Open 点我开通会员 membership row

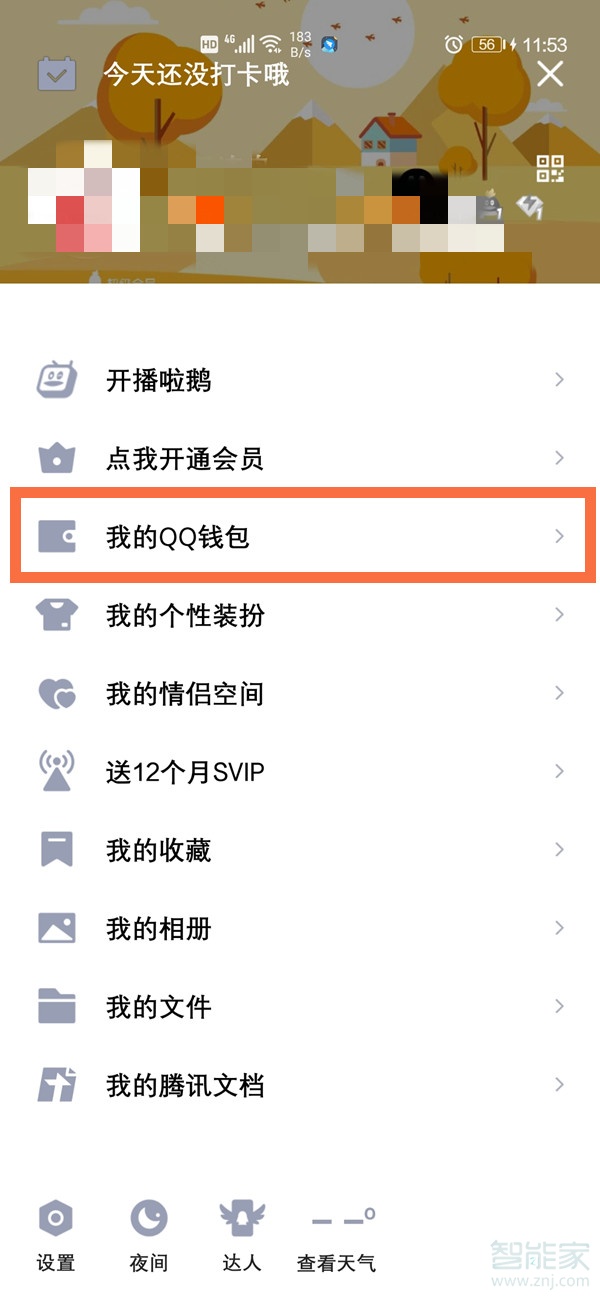(x=300, y=459)
